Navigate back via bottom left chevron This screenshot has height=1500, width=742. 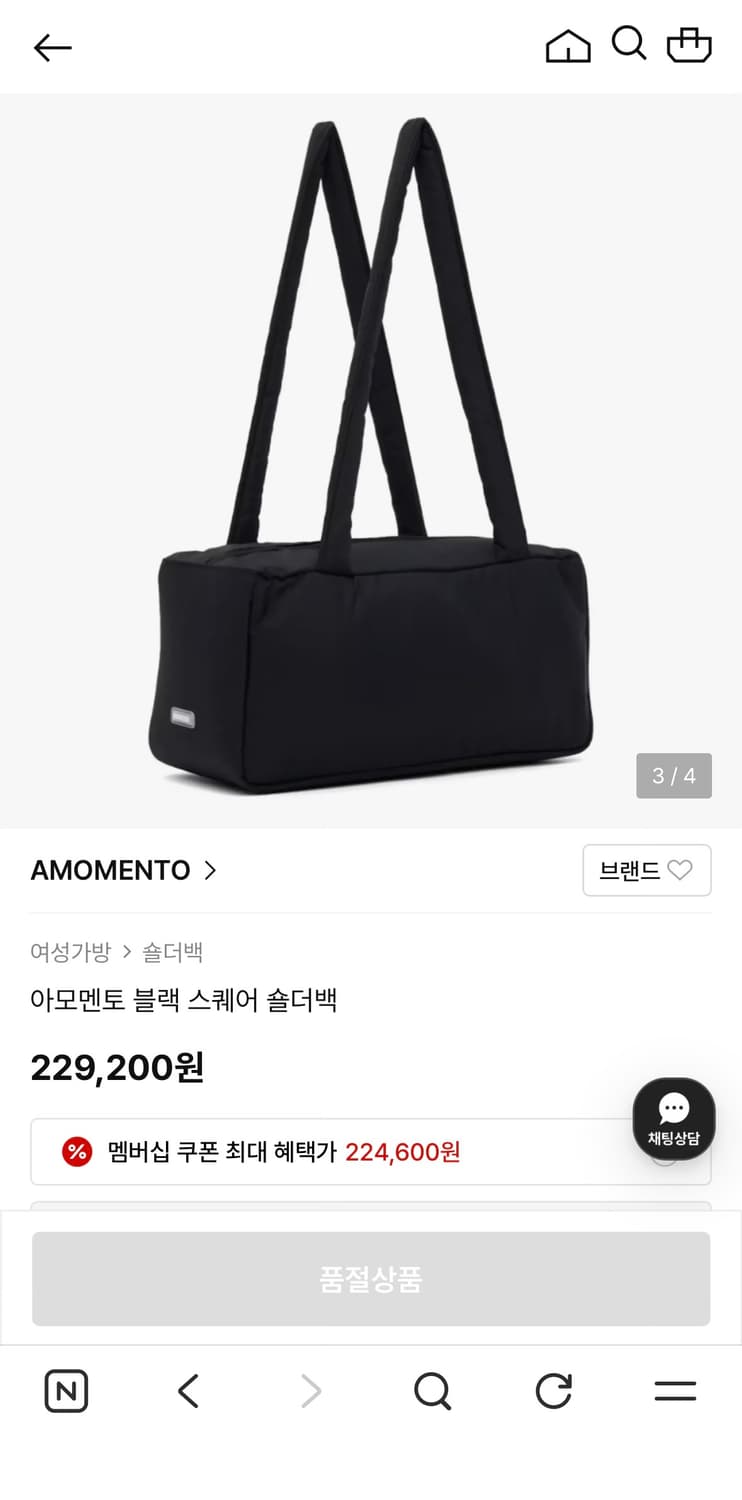188,1391
